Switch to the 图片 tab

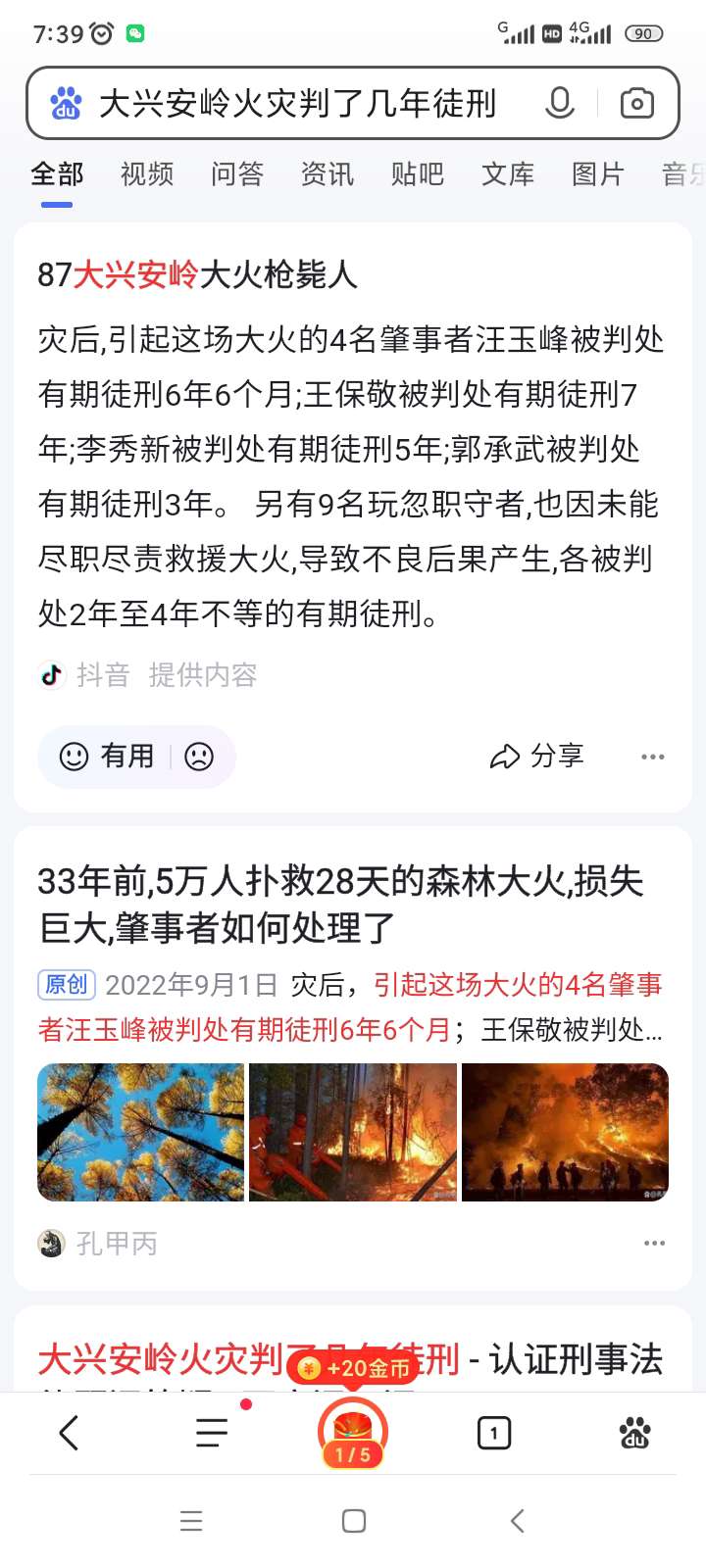click(x=598, y=174)
